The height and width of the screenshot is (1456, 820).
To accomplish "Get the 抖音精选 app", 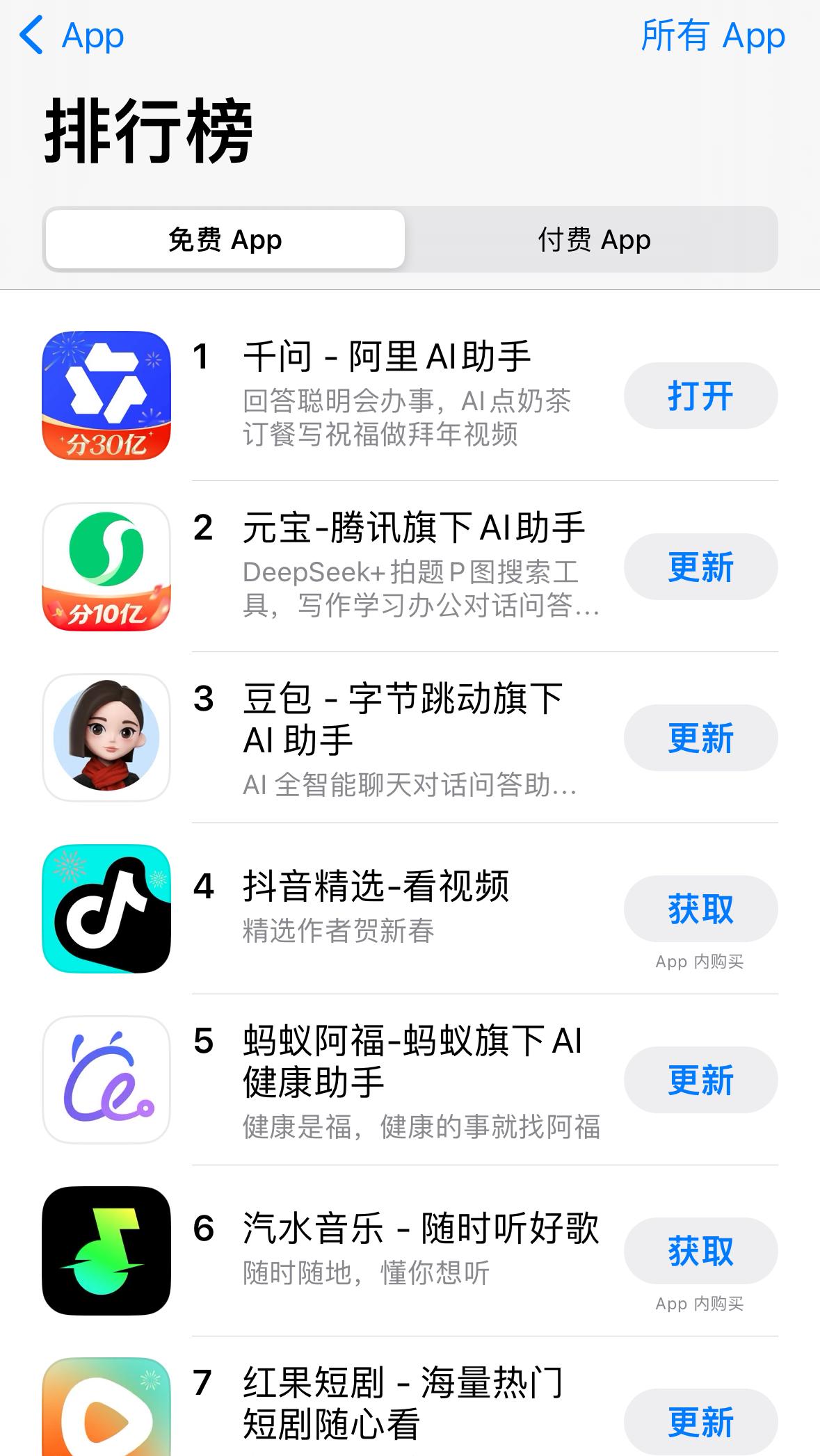I will pos(700,909).
